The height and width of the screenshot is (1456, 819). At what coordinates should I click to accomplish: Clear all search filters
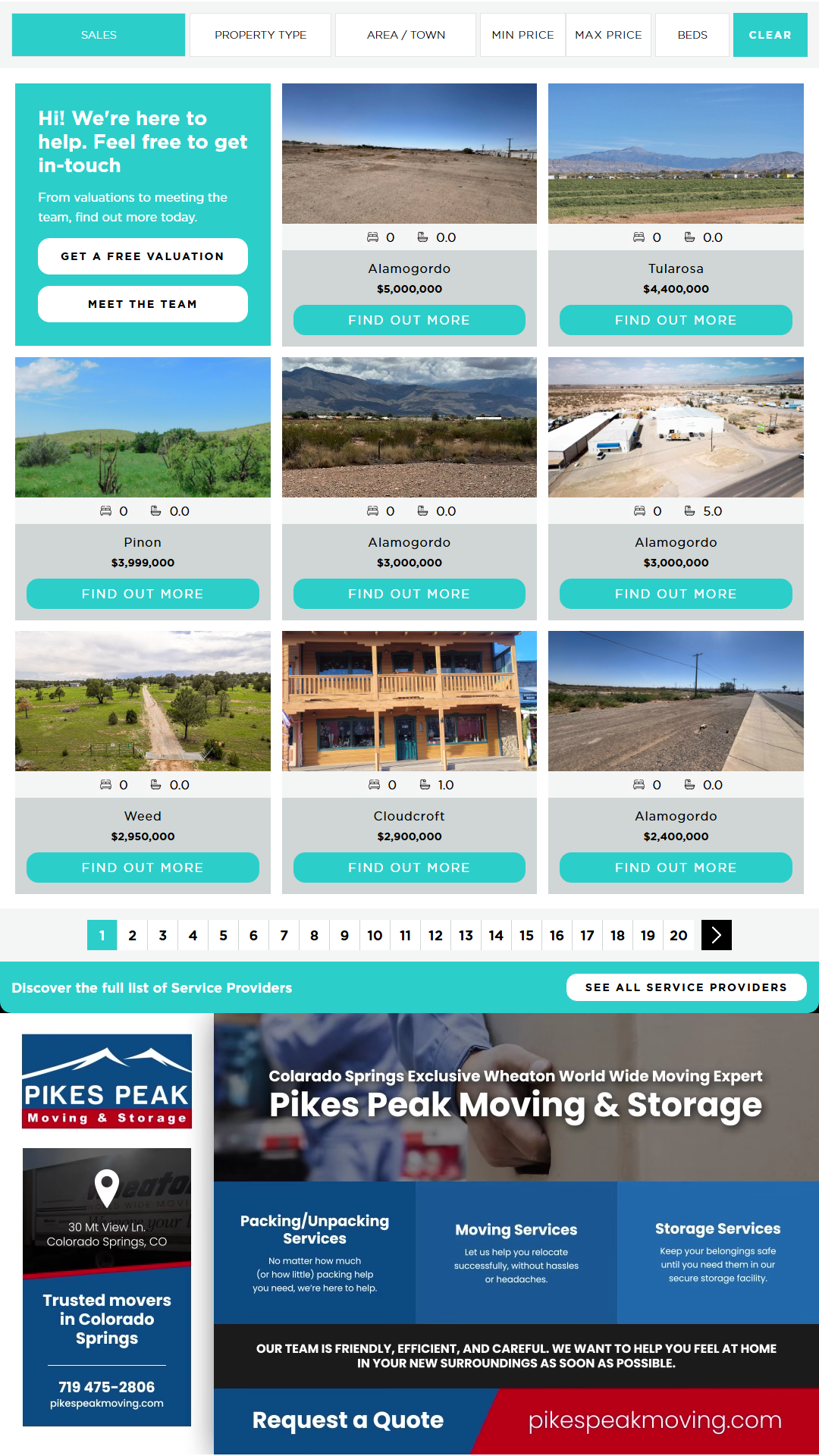(x=770, y=35)
